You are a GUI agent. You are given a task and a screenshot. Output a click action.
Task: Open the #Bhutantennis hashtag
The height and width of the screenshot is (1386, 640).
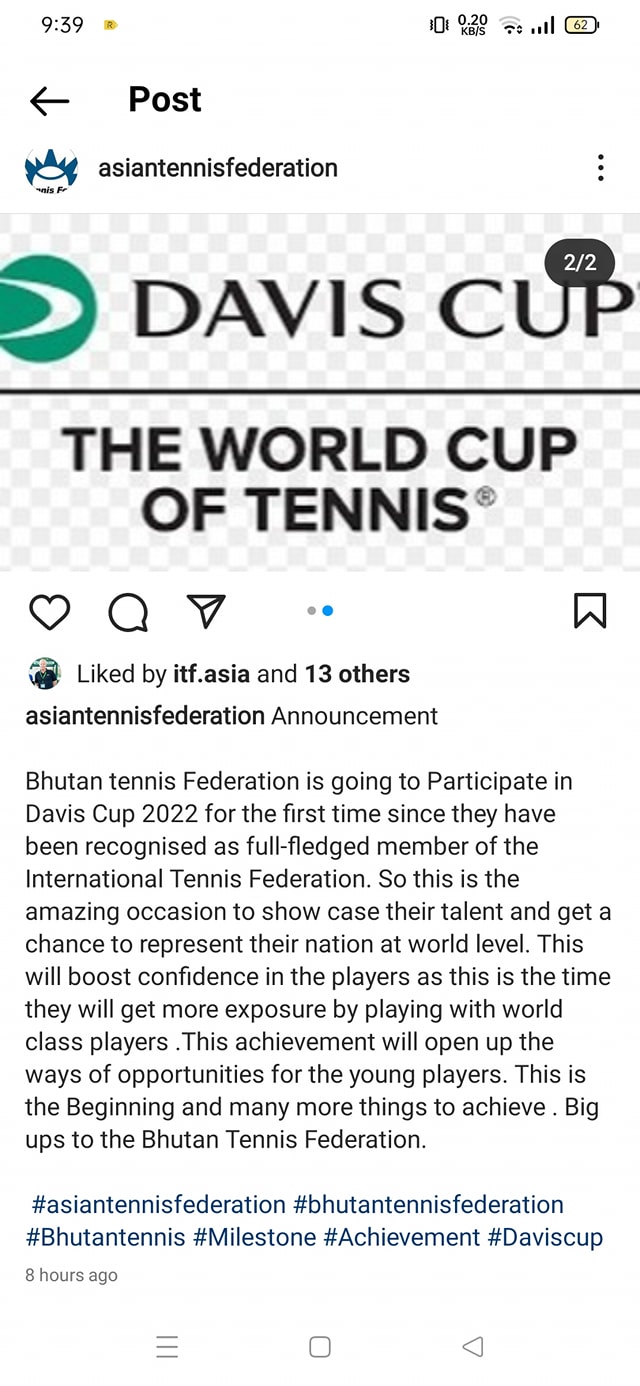click(106, 1237)
